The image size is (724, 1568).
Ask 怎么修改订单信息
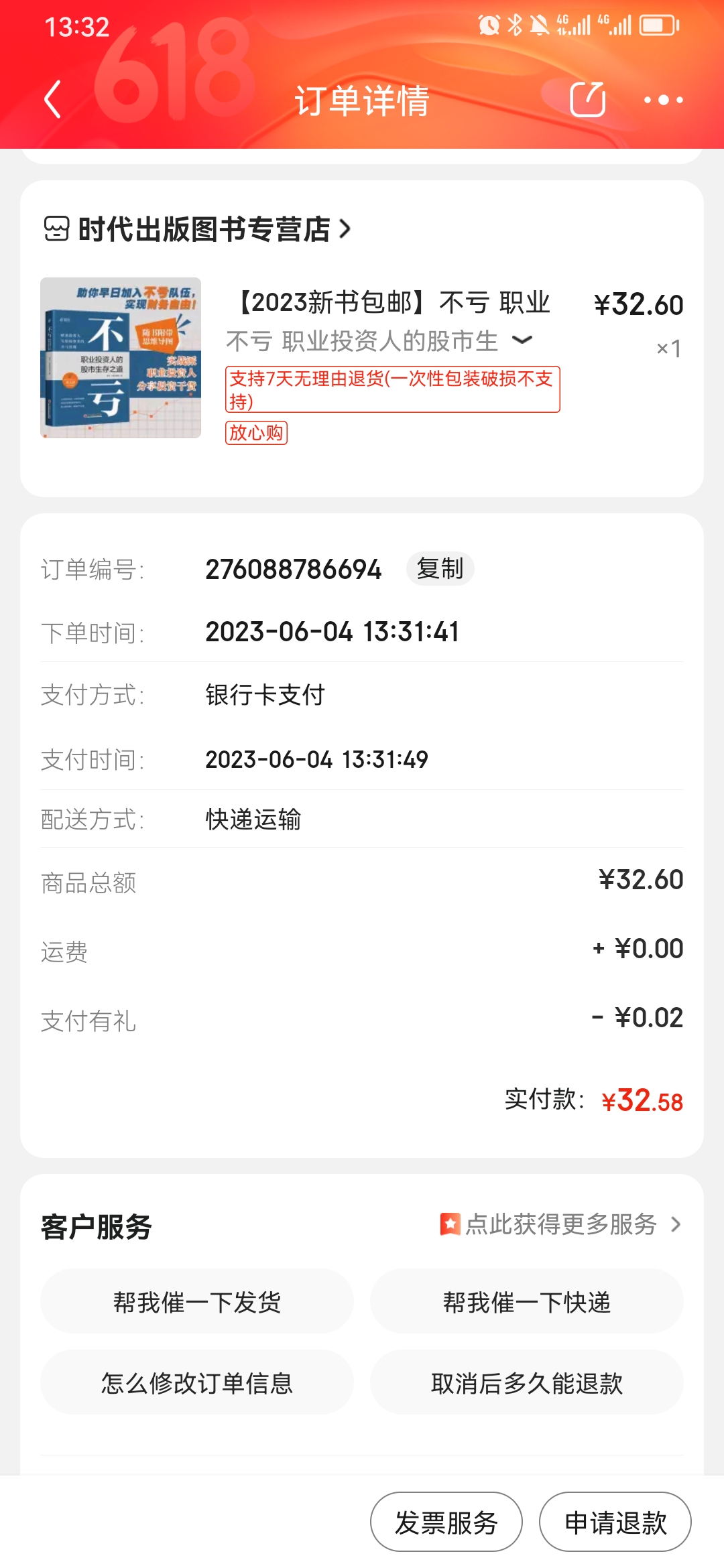pyautogui.click(x=197, y=1382)
